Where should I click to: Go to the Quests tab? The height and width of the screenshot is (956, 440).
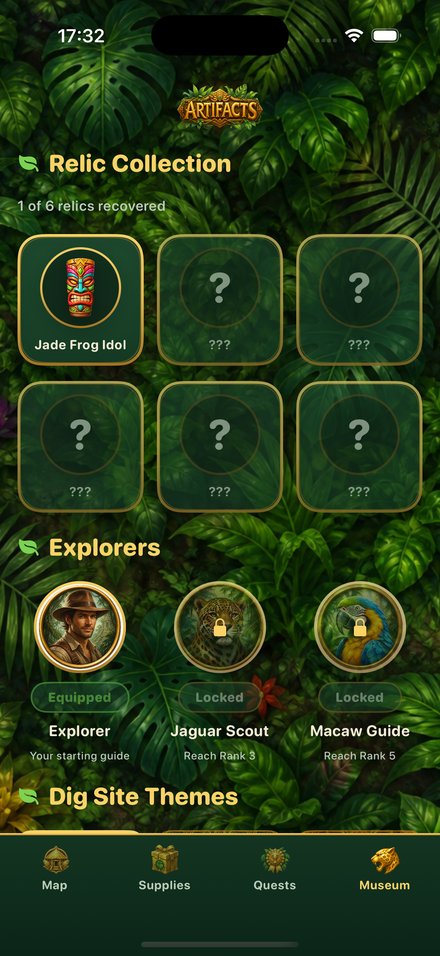click(x=275, y=868)
